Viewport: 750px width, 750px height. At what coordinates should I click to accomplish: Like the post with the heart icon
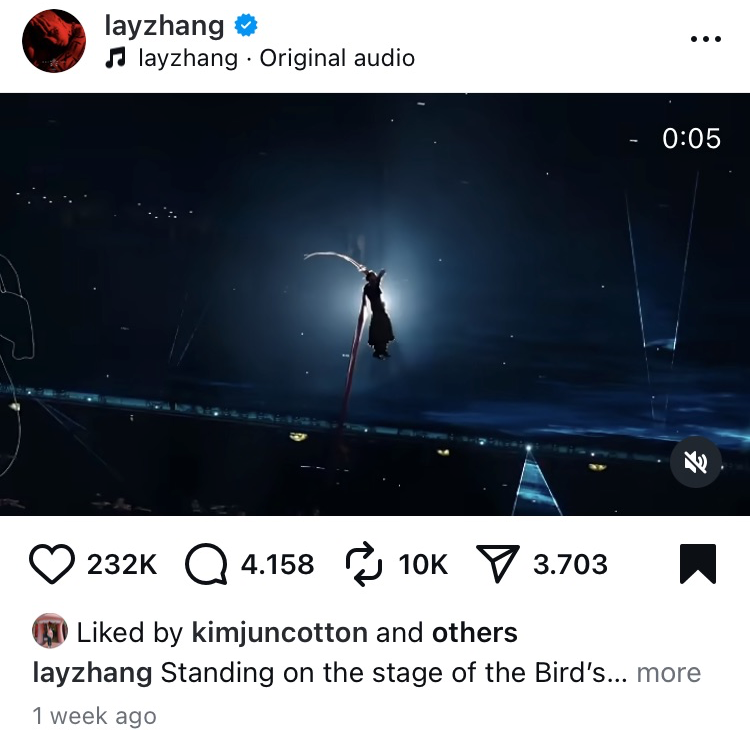[52, 564]
